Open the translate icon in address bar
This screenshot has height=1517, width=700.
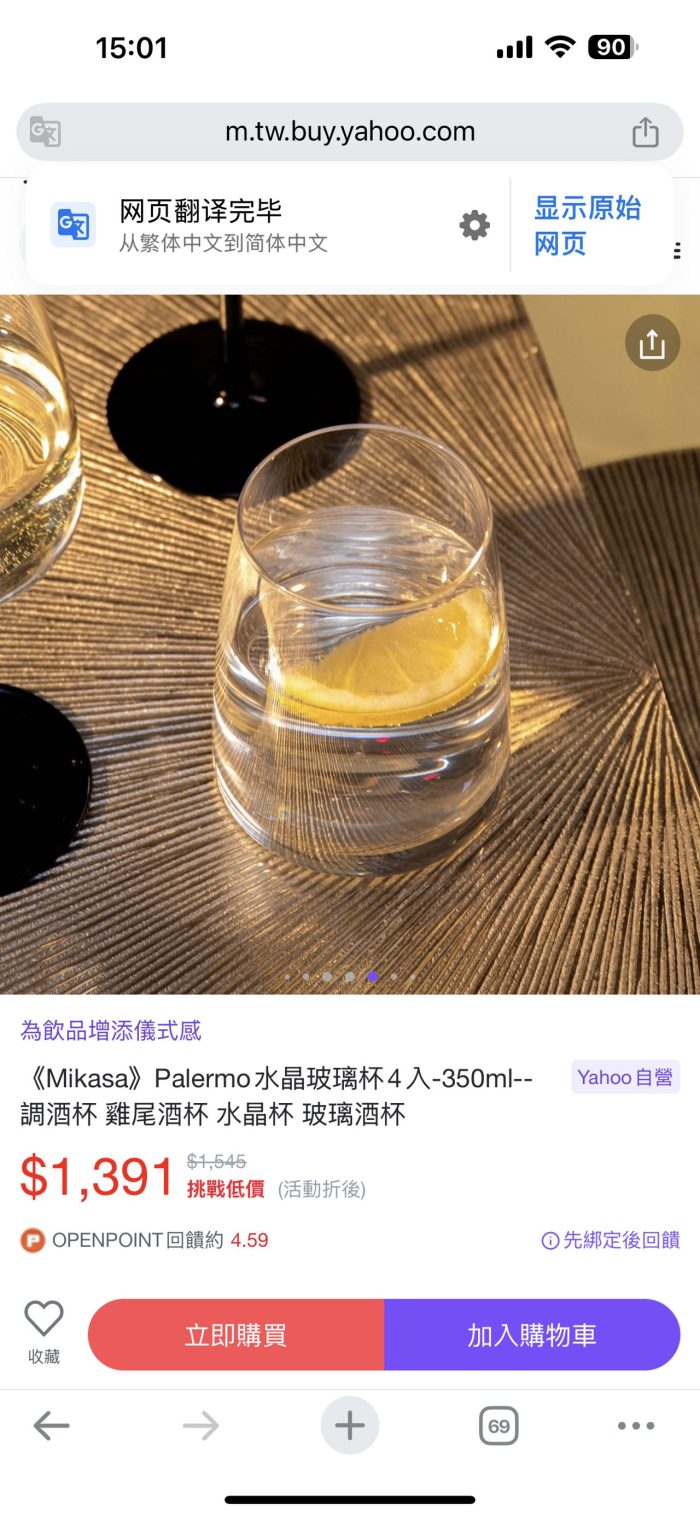point(45,132)
